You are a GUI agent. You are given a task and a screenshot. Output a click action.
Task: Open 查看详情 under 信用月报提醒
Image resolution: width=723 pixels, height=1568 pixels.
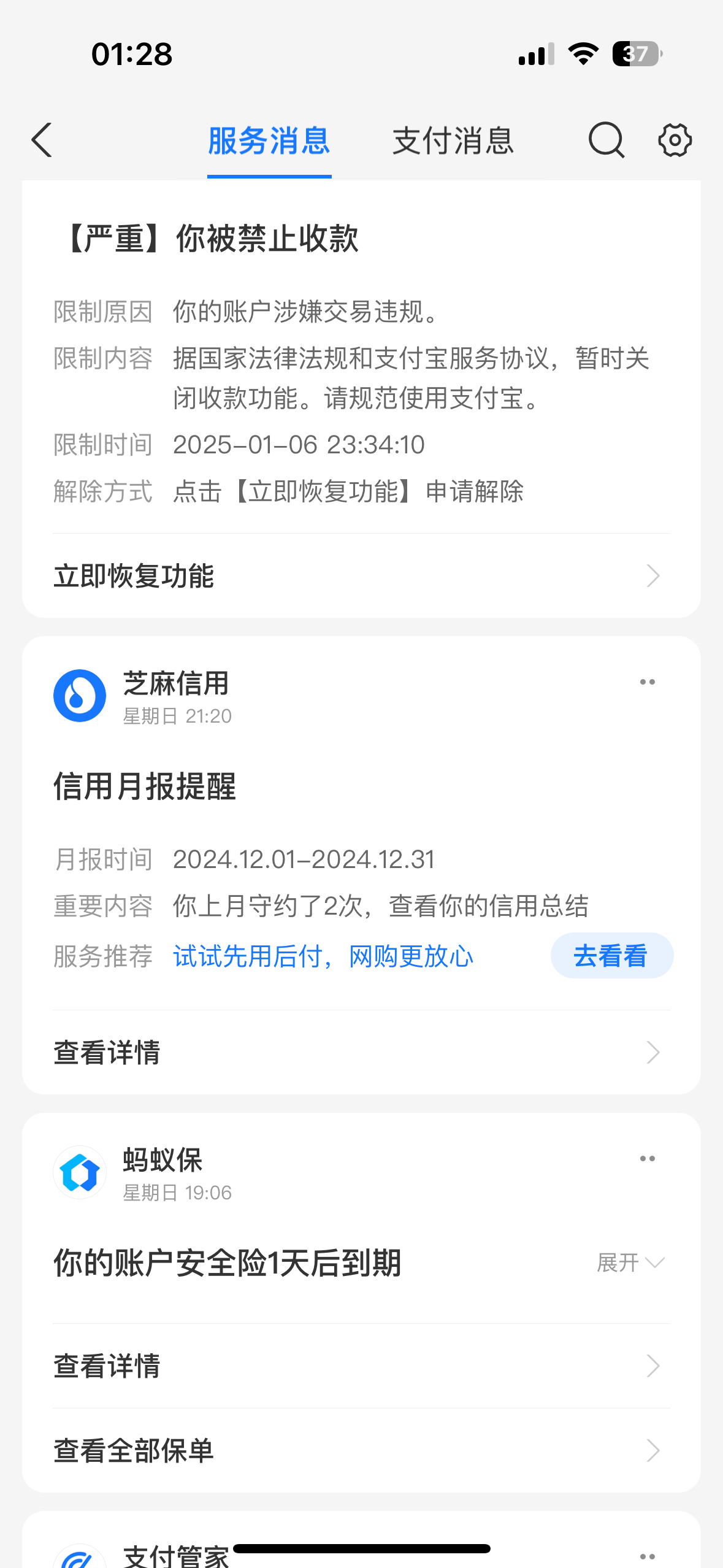(361, 1053)
